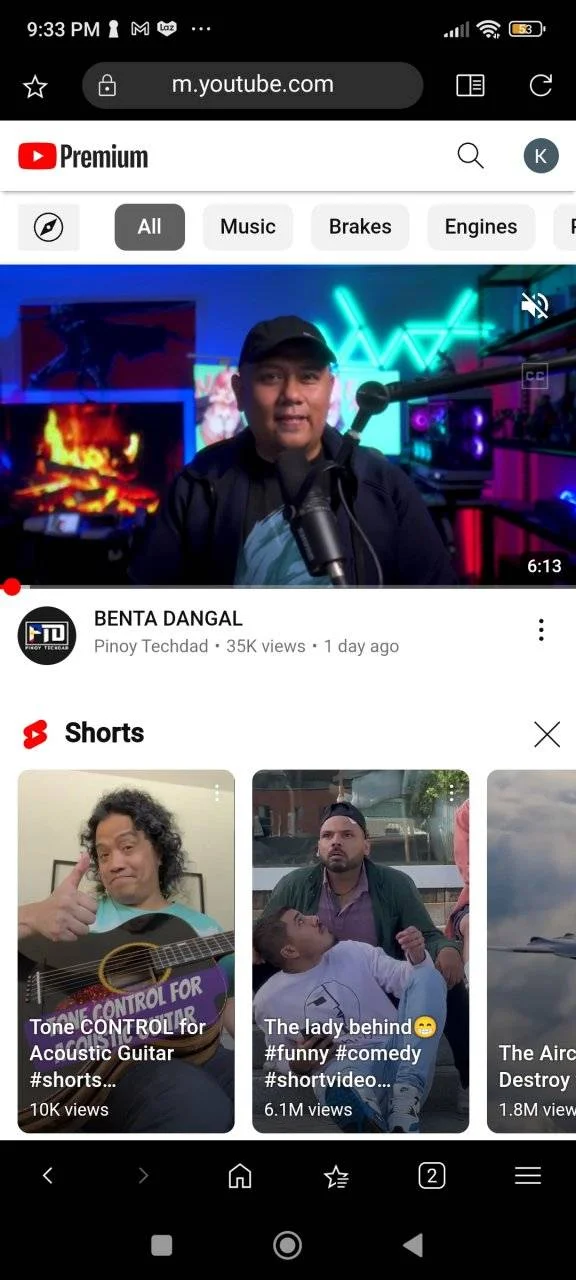Open the browser hamburger menu
This screenshot has height=1280, width=576.
tap(528, 1176)
